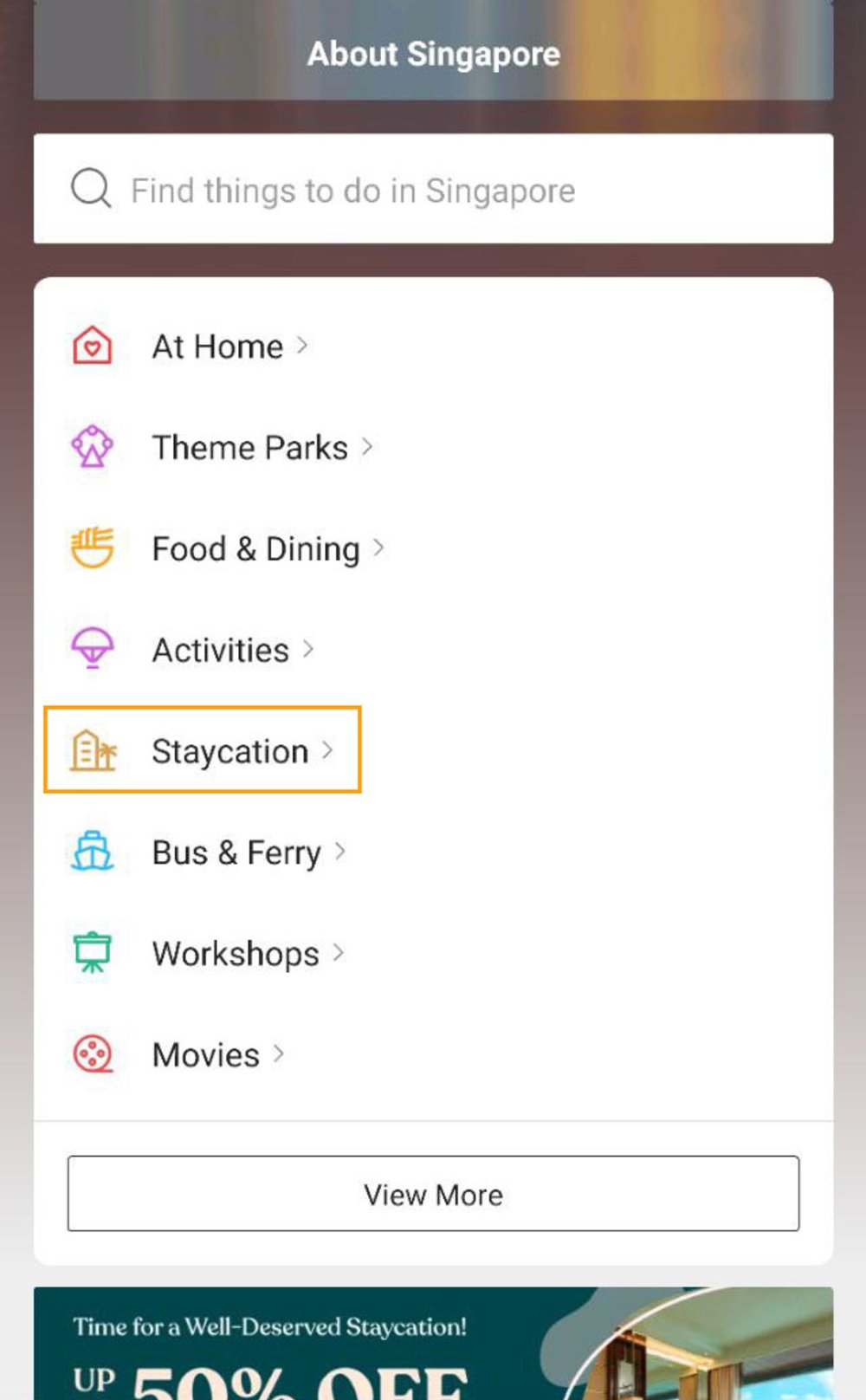
Task: Click the Movies film reel icon
Action: point(92,1053)
